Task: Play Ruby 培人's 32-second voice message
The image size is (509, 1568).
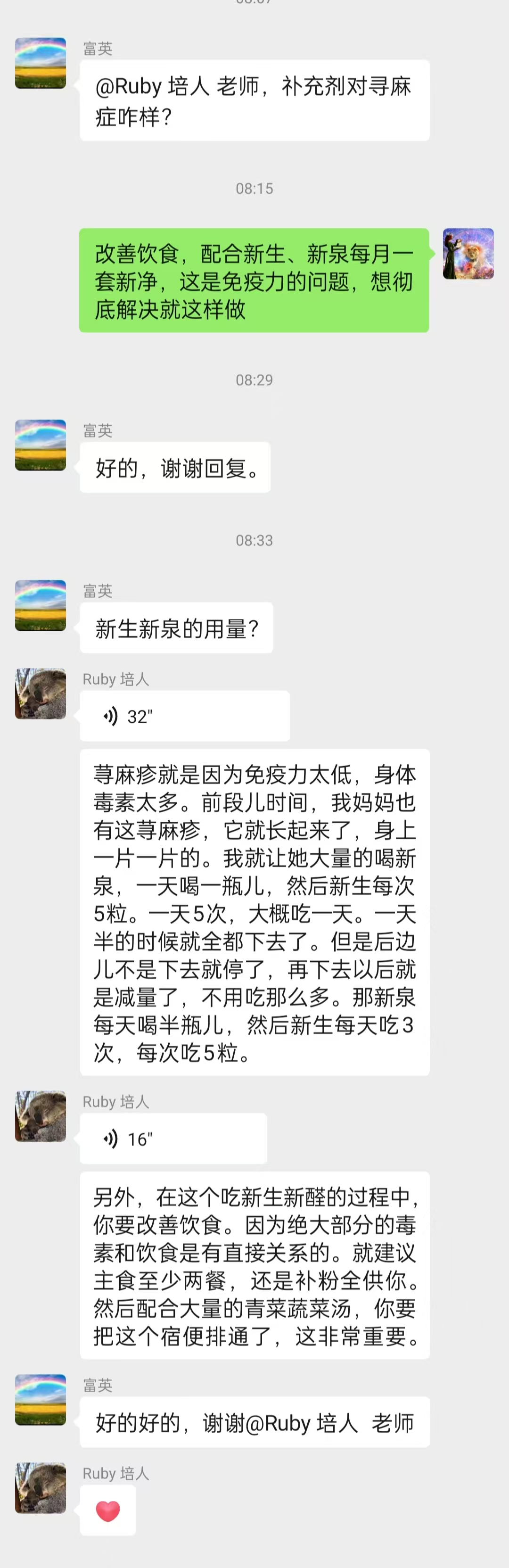Action: pyautogui.click(x=184, y=716)
